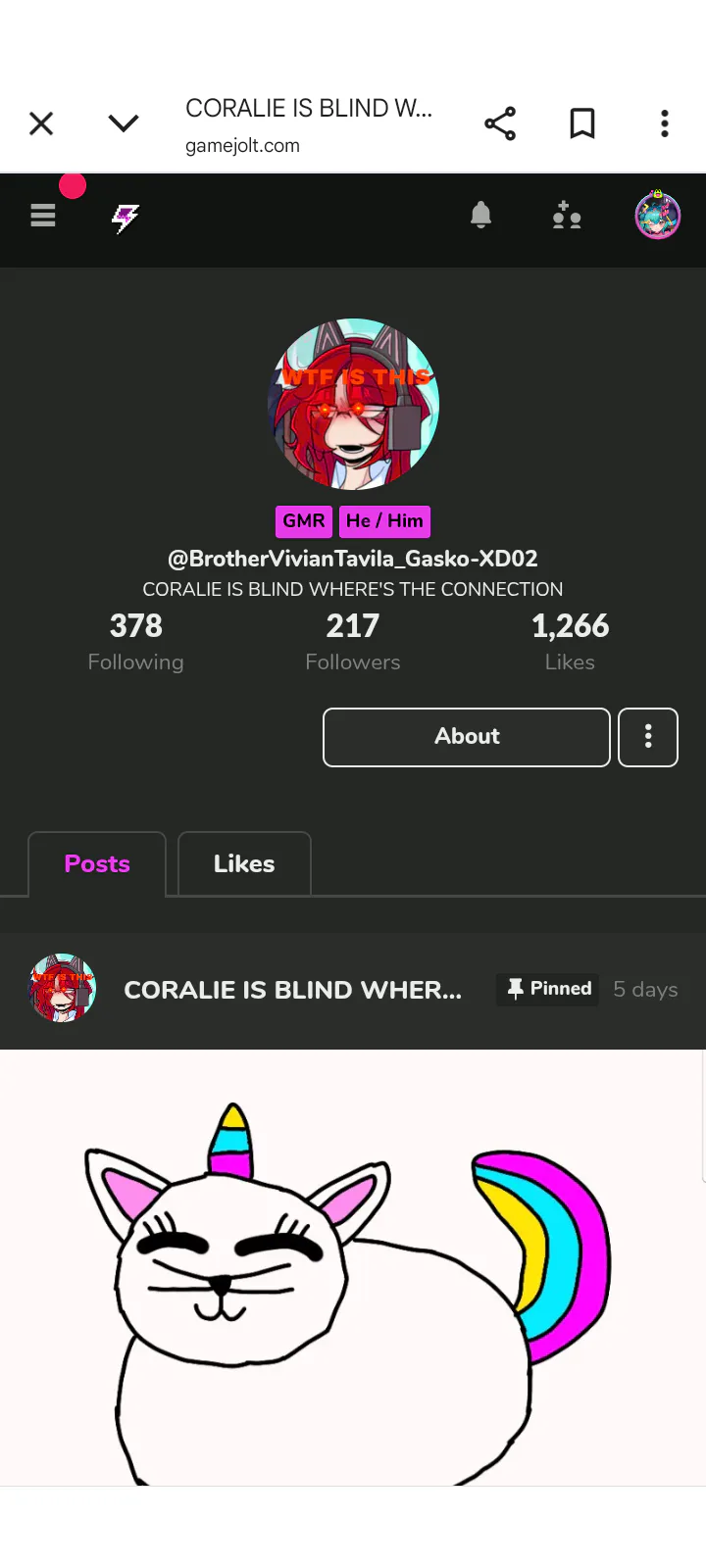Open the unicorn cat drawing post

pos(353,1267)
